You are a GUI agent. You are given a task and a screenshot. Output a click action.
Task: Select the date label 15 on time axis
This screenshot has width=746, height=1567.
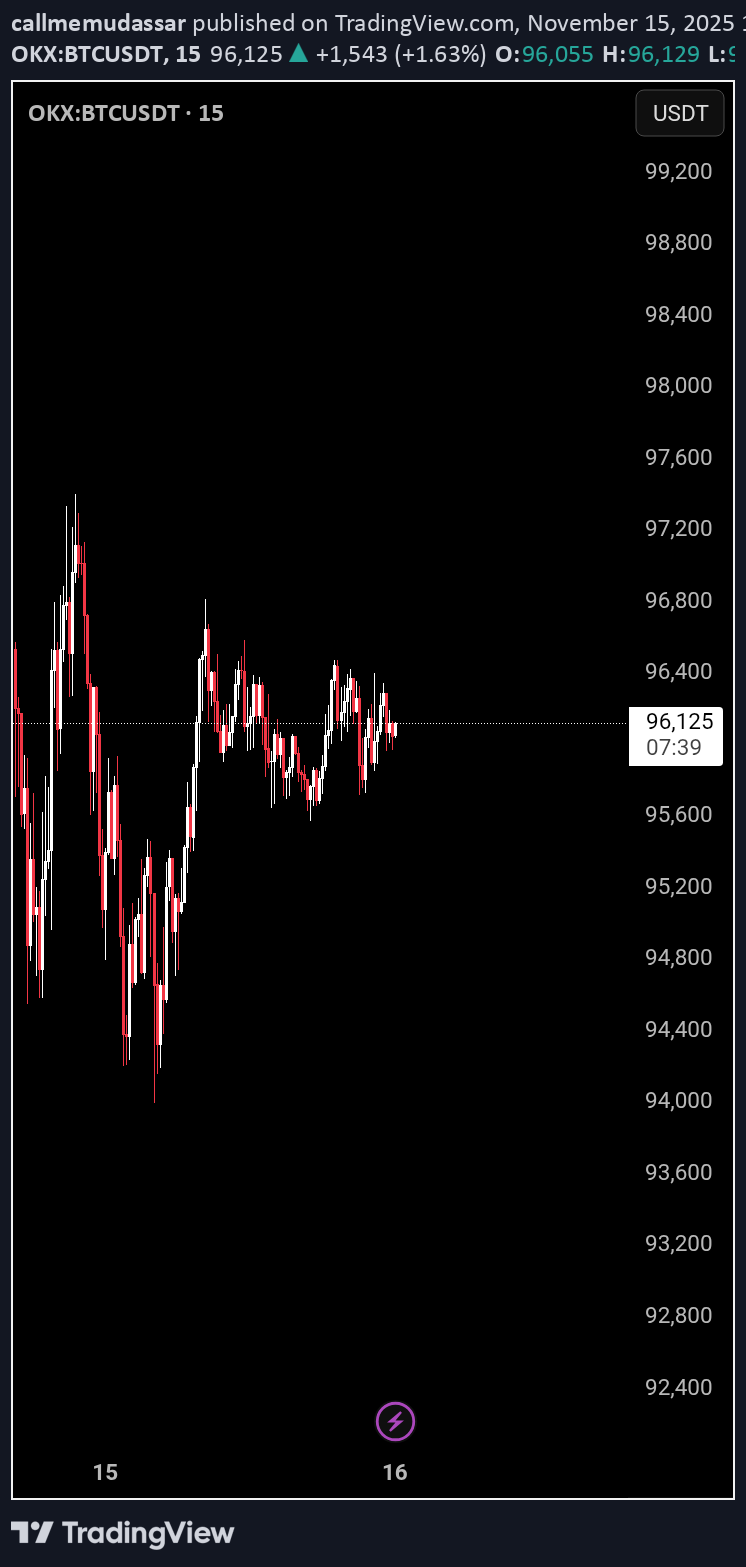click(x=105, y=1472)
